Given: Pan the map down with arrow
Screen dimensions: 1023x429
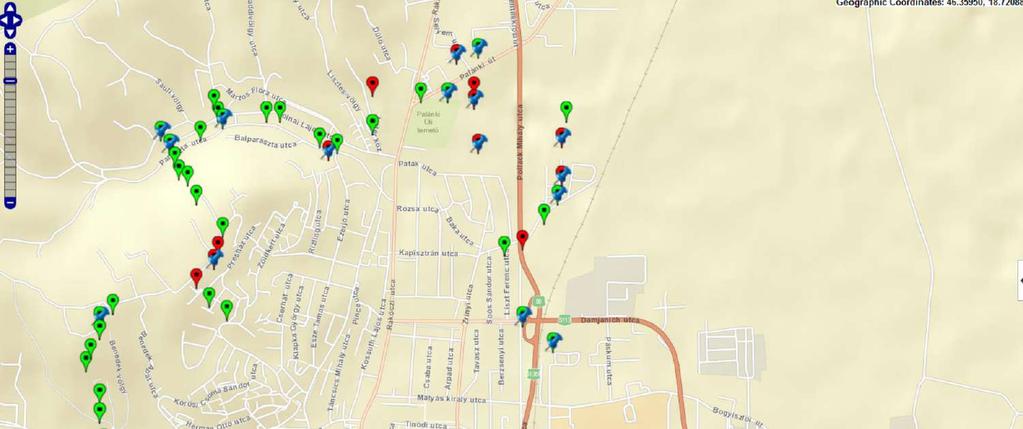Looking at the screenshot, I should point(10,33).
